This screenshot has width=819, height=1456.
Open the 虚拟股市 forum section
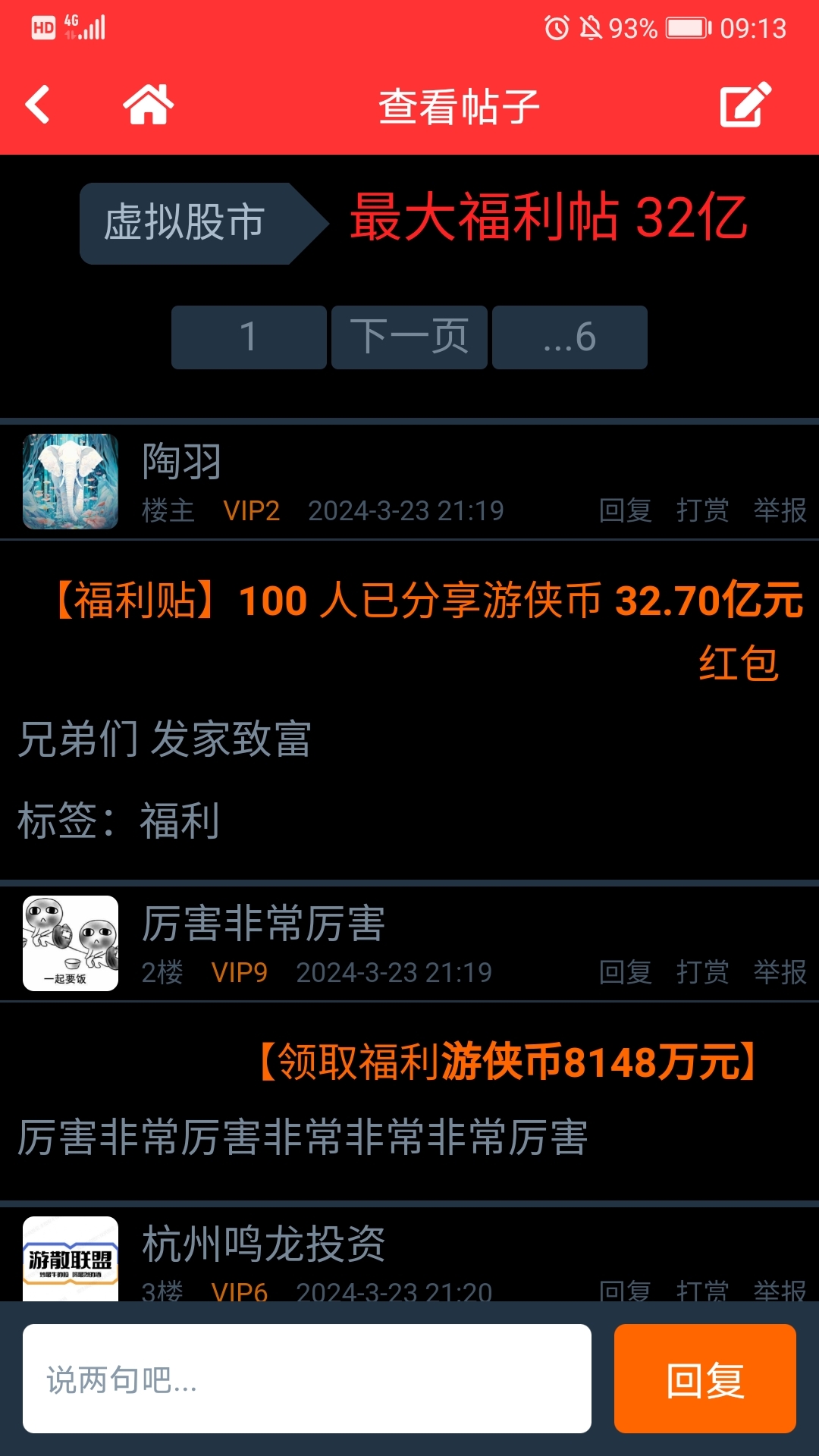184,223
